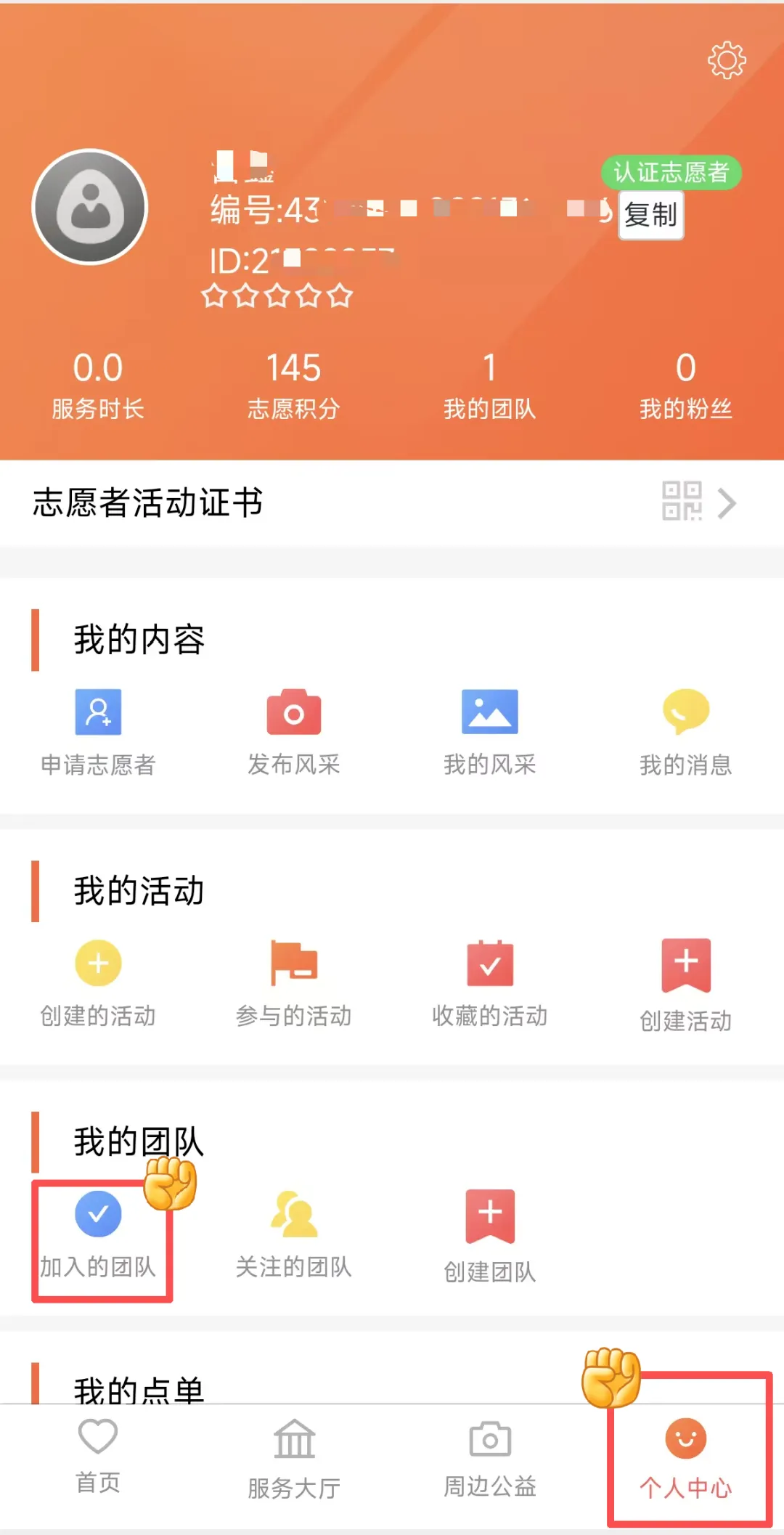
Task: View 参与的活动
Action: point(294,983)
